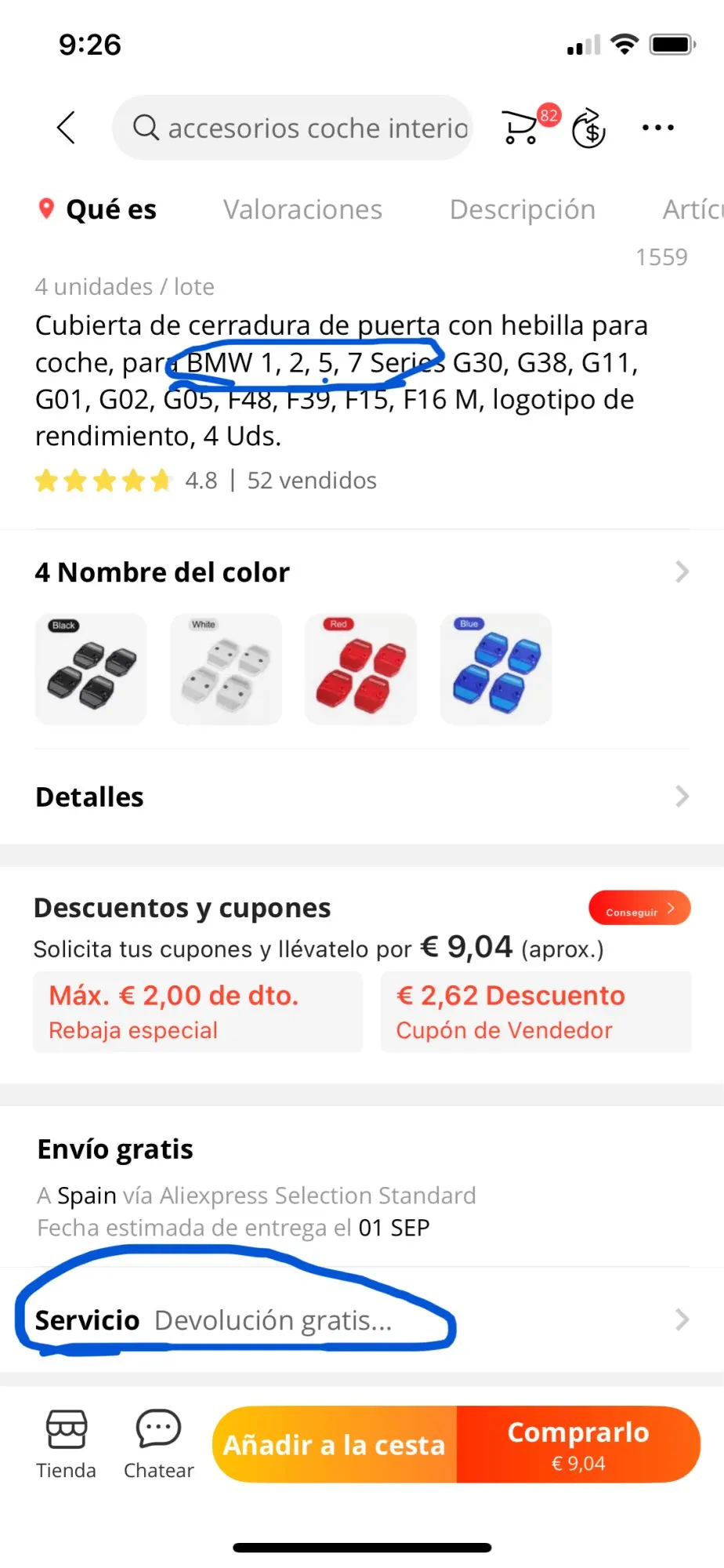Tap Conseguir to claim coupons
724x1568 pixels.
pyautogui.click(x=639, y=909)
